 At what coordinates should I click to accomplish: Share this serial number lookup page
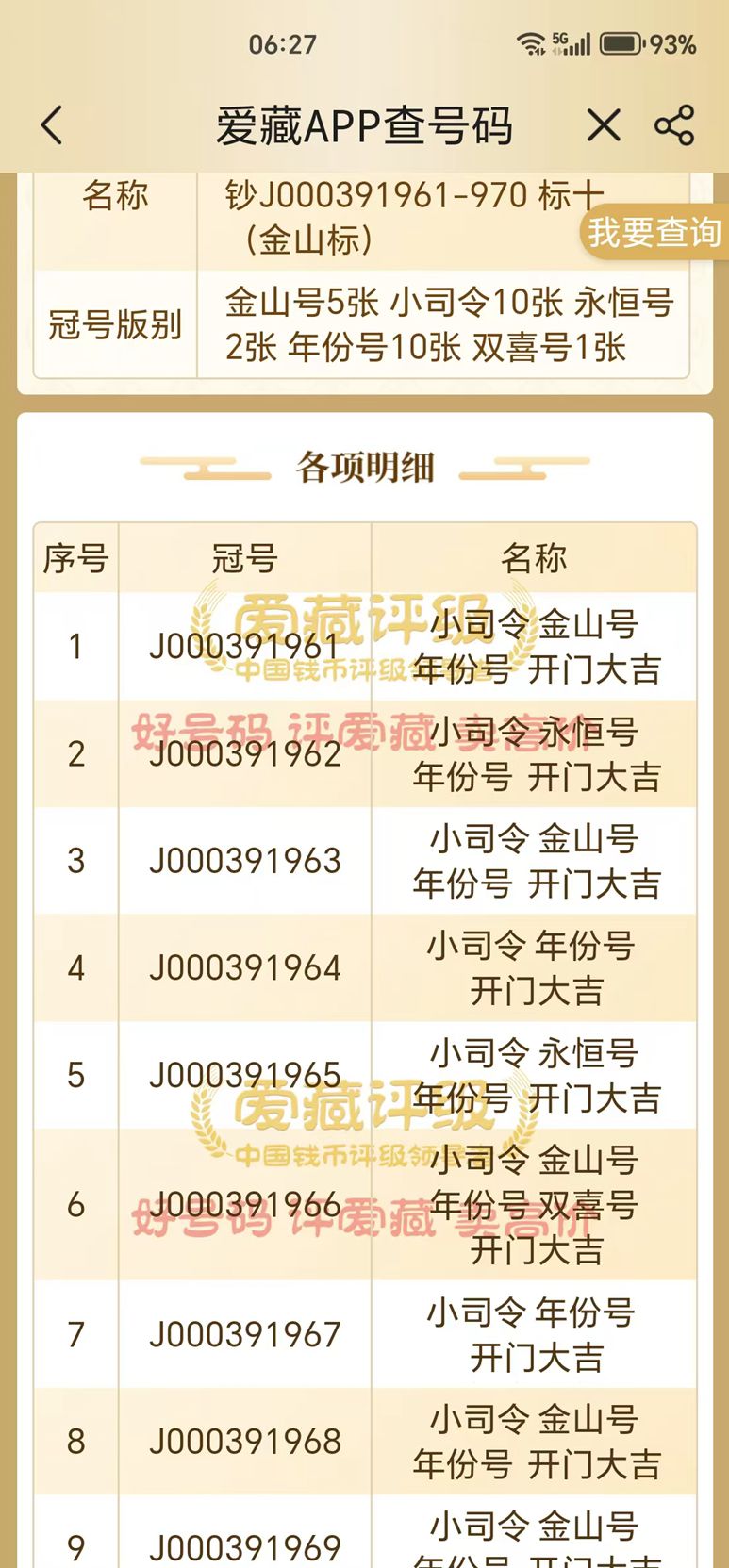[674, 125]
